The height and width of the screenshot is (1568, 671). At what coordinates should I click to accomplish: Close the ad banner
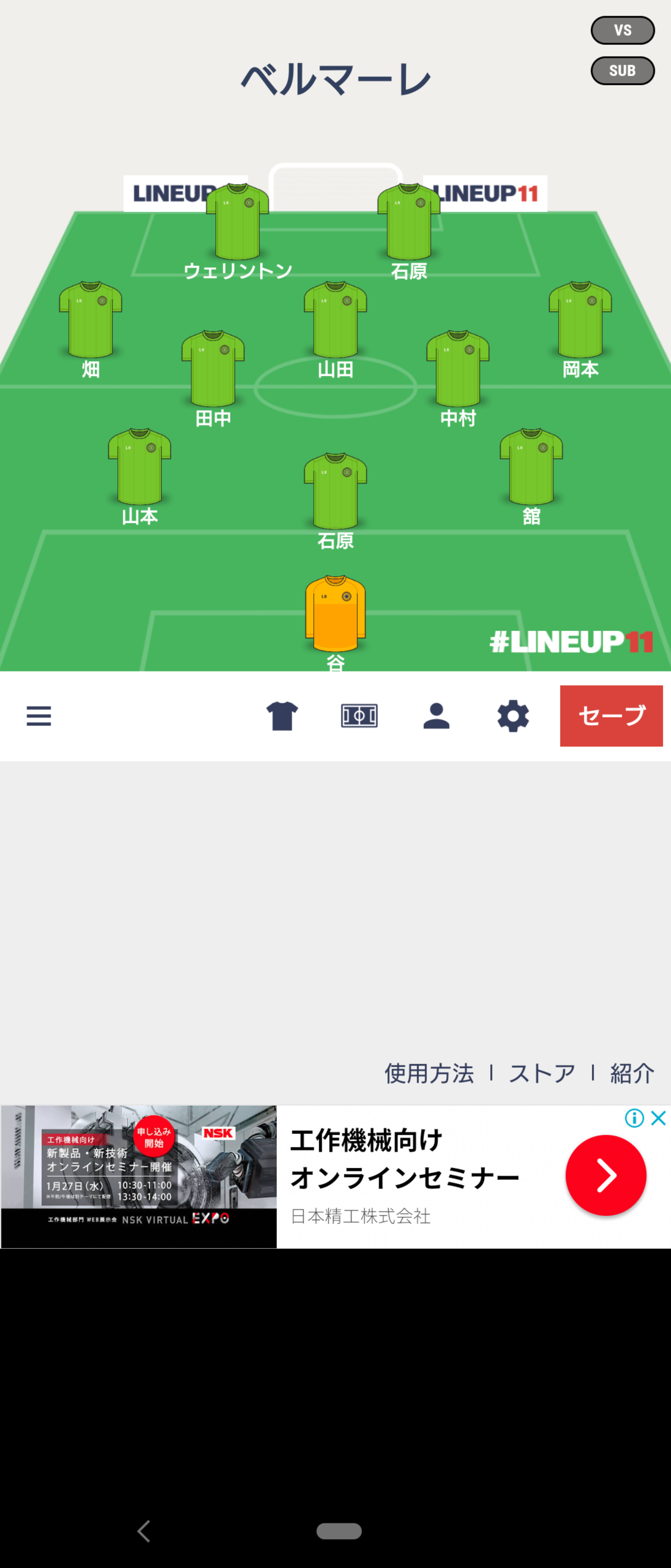pos(658,1118)
